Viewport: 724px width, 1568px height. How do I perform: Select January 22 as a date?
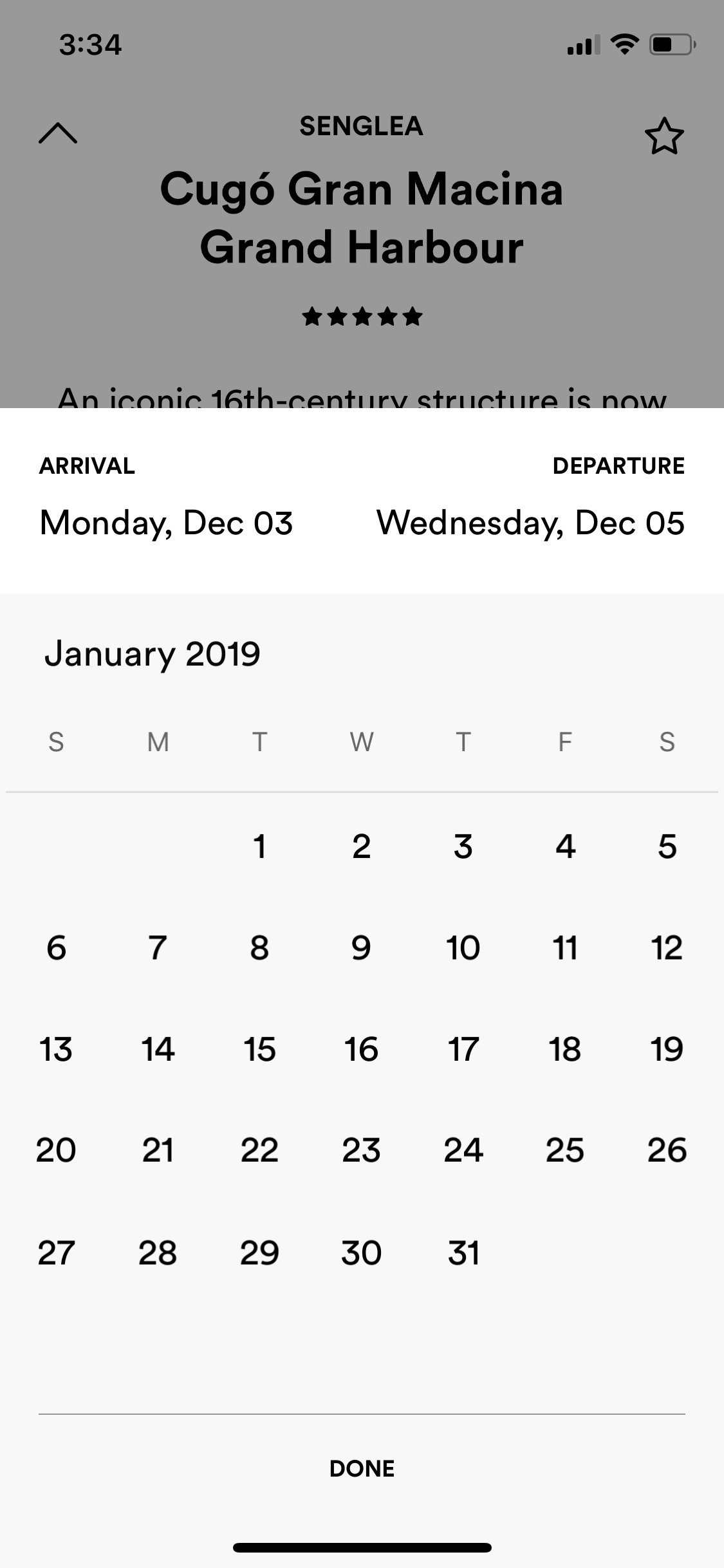tap(259, 1150)
